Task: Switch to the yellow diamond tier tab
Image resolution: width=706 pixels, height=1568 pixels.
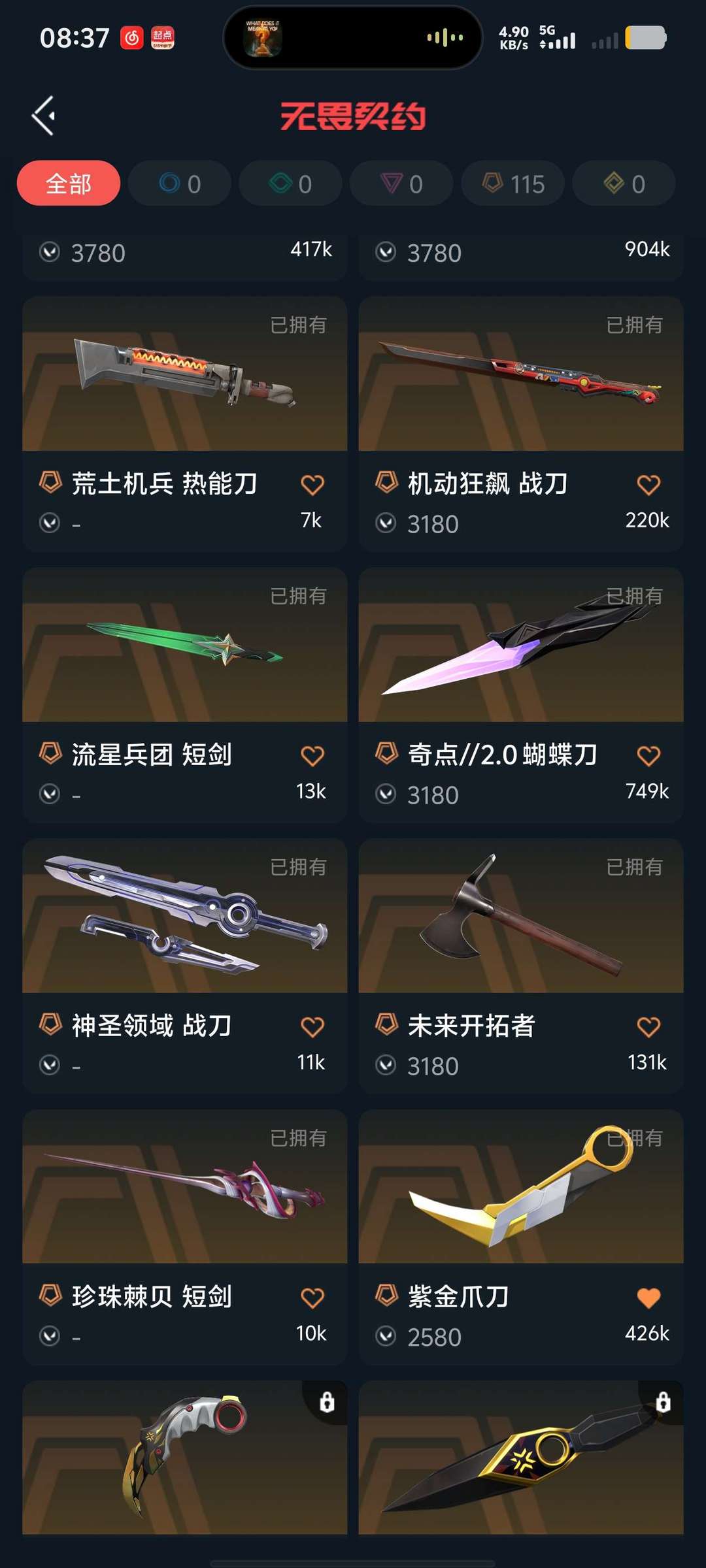Action: [624, 184]
